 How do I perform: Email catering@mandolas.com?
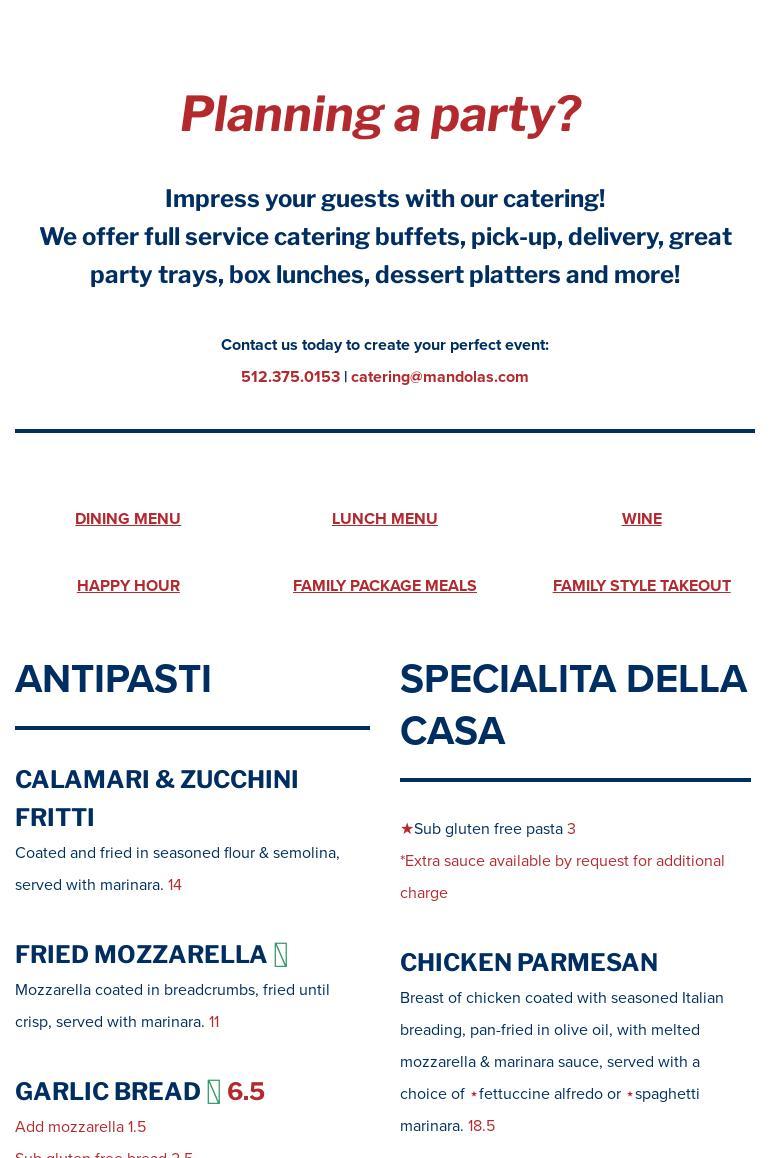pyautogui.click(x=439, y=377)
